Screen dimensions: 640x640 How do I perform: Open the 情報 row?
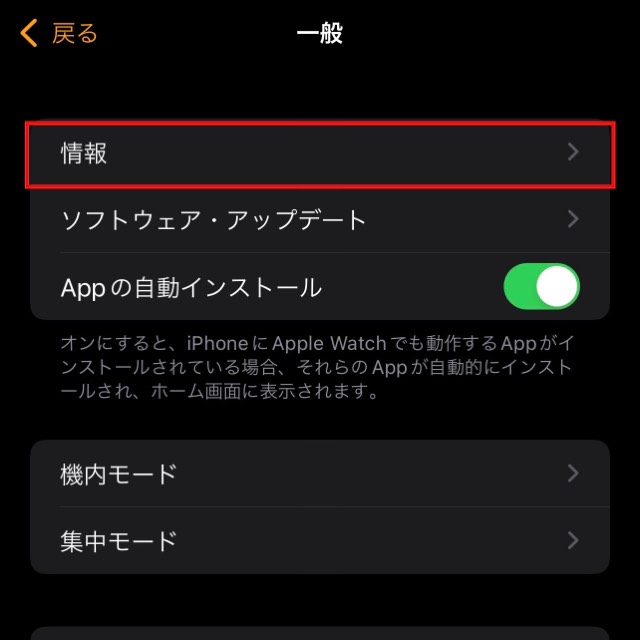tap(319, 154)
